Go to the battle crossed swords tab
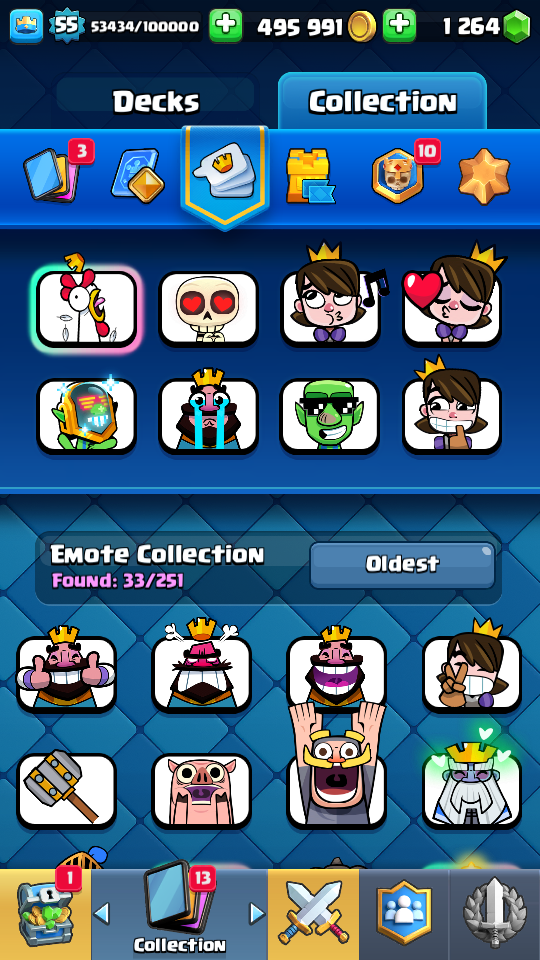The width and height of the screenshot is (540, 960). pyautogui.click(x=313, y=914)
